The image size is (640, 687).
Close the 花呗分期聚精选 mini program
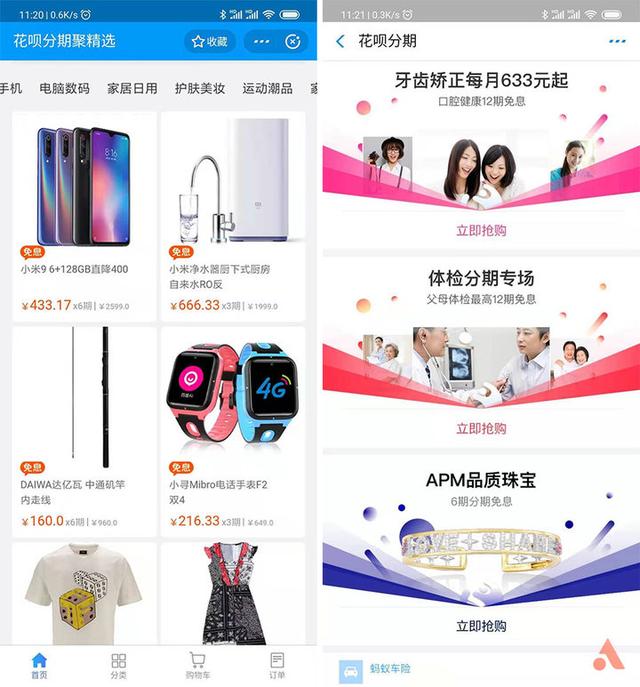pos(292,41)
